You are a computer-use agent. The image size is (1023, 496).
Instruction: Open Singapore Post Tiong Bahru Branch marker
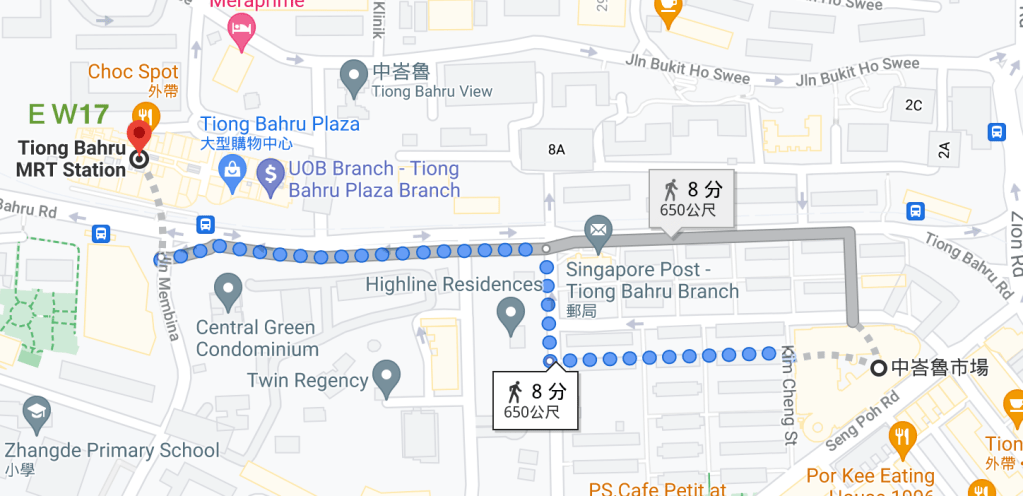(599, 232)
